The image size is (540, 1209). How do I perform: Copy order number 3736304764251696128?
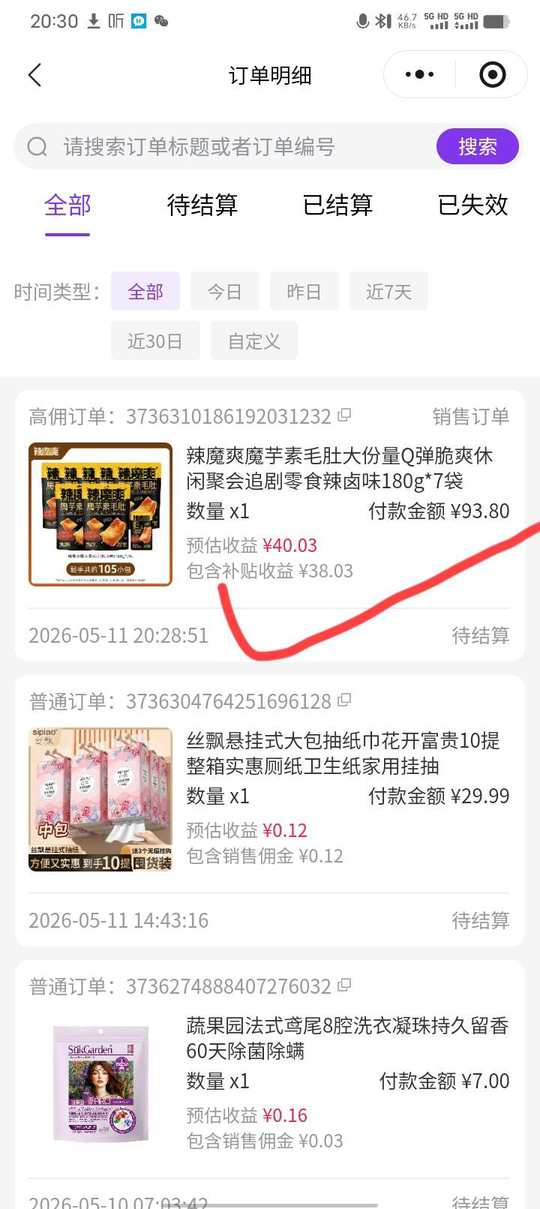344,701
